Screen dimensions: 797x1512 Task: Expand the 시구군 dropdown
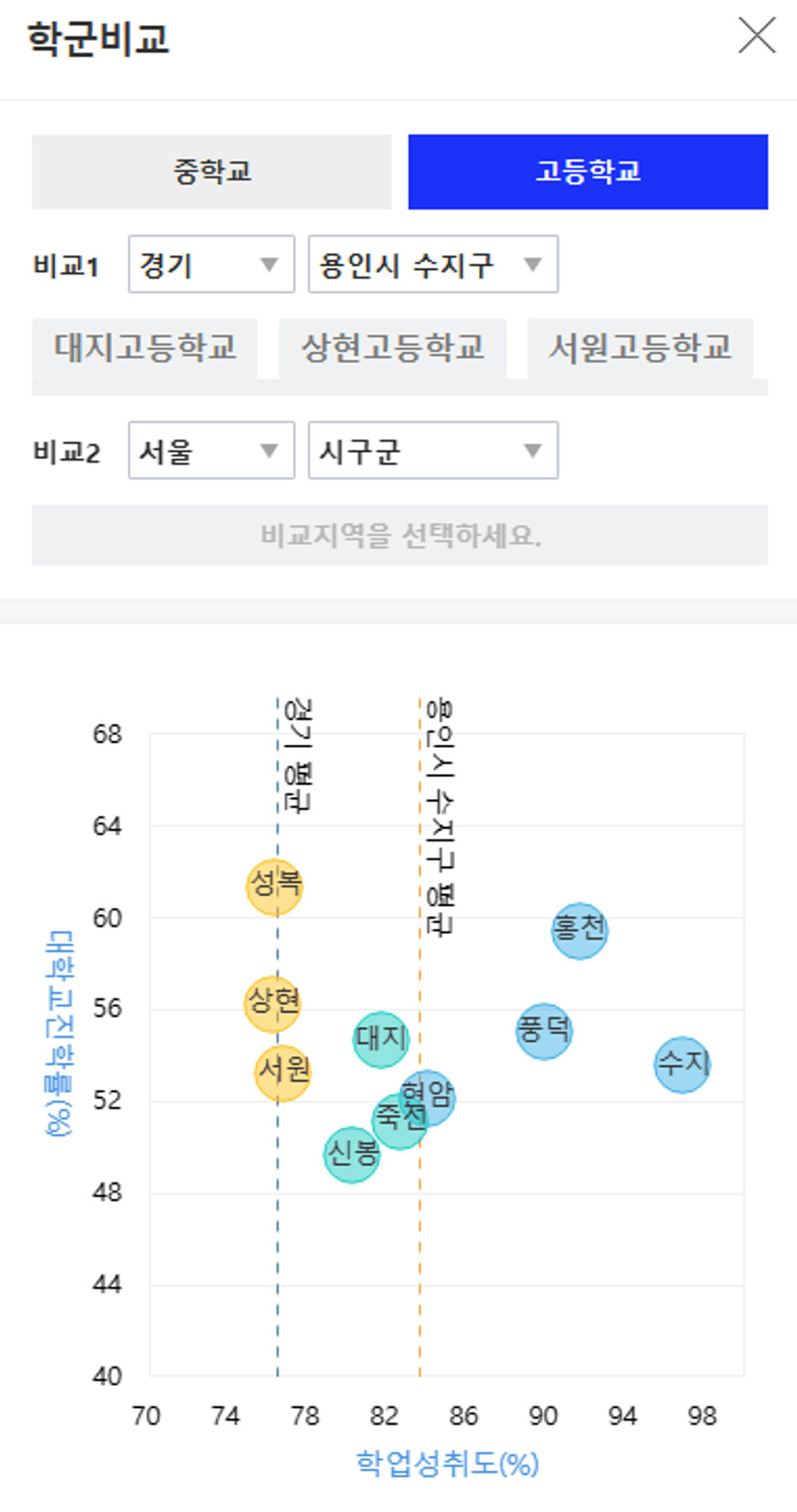pos(433,450)
